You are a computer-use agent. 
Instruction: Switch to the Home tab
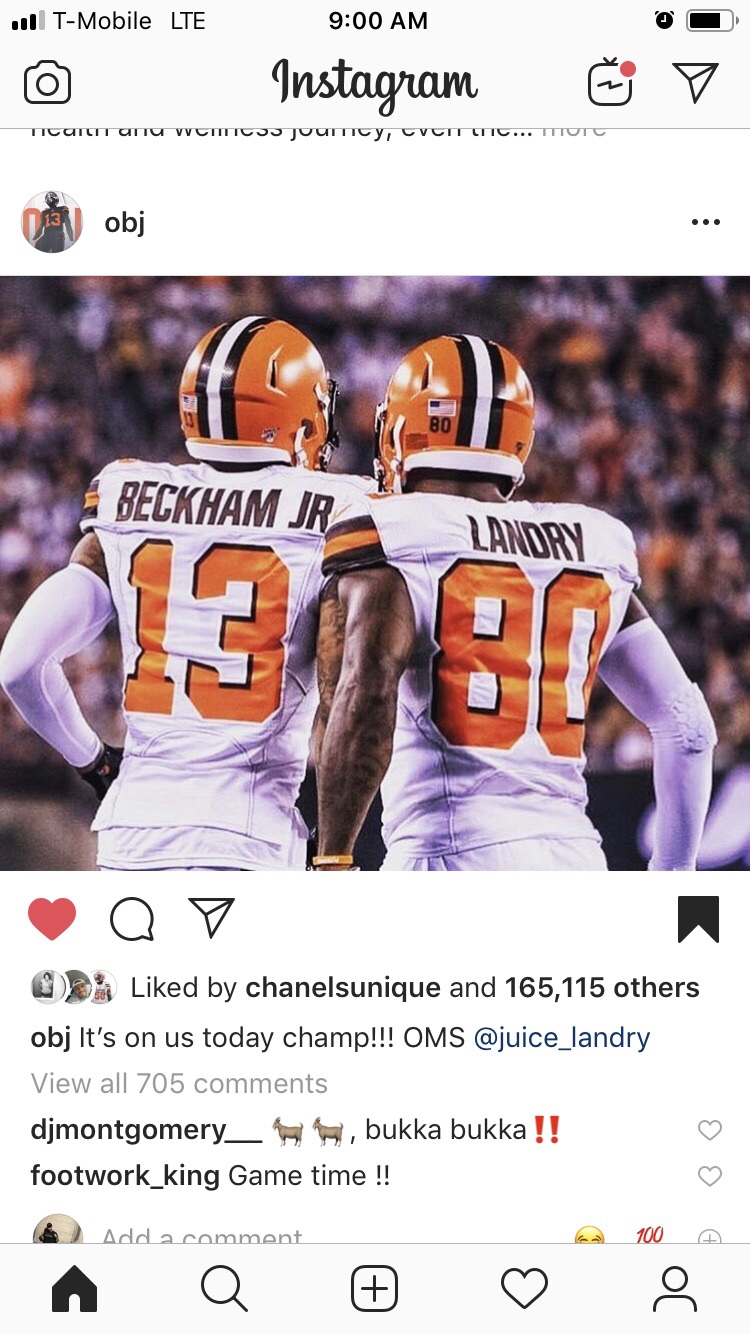pos(75,1288)
